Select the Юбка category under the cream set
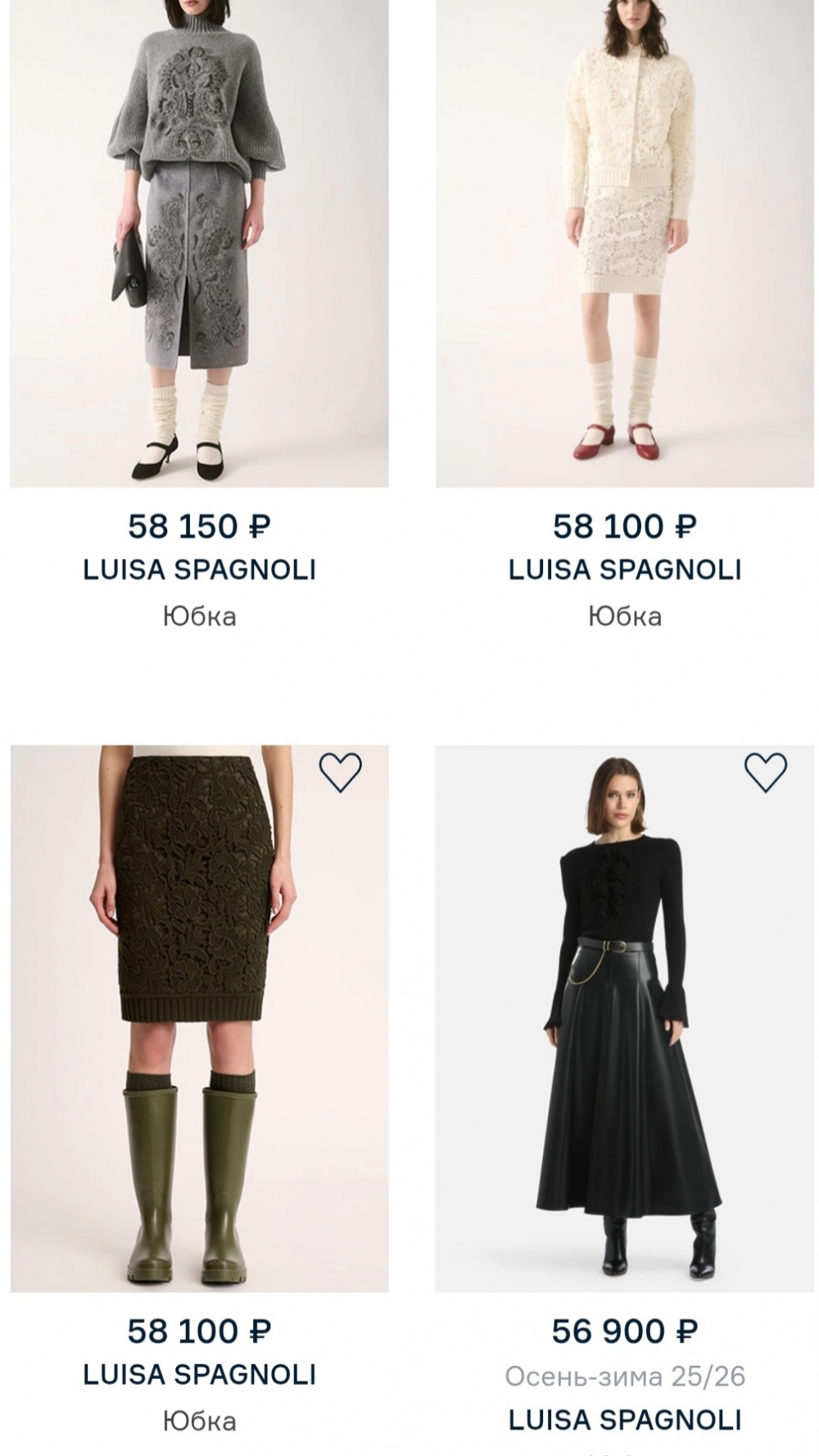819x1456 pixels. [626, 613]
